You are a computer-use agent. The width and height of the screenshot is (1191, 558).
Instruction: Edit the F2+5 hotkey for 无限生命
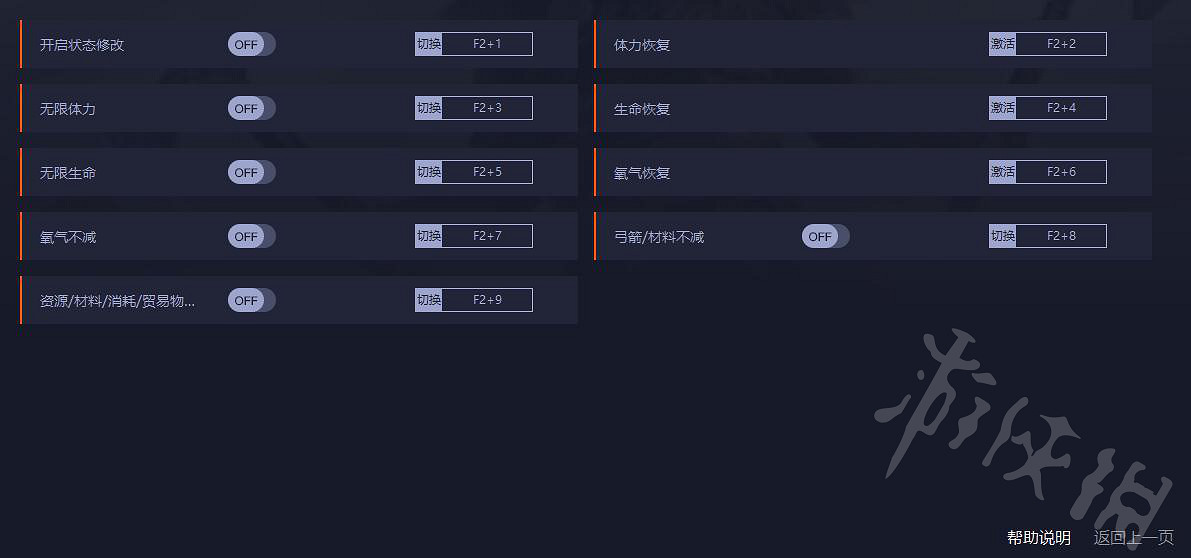click(487, 172)
